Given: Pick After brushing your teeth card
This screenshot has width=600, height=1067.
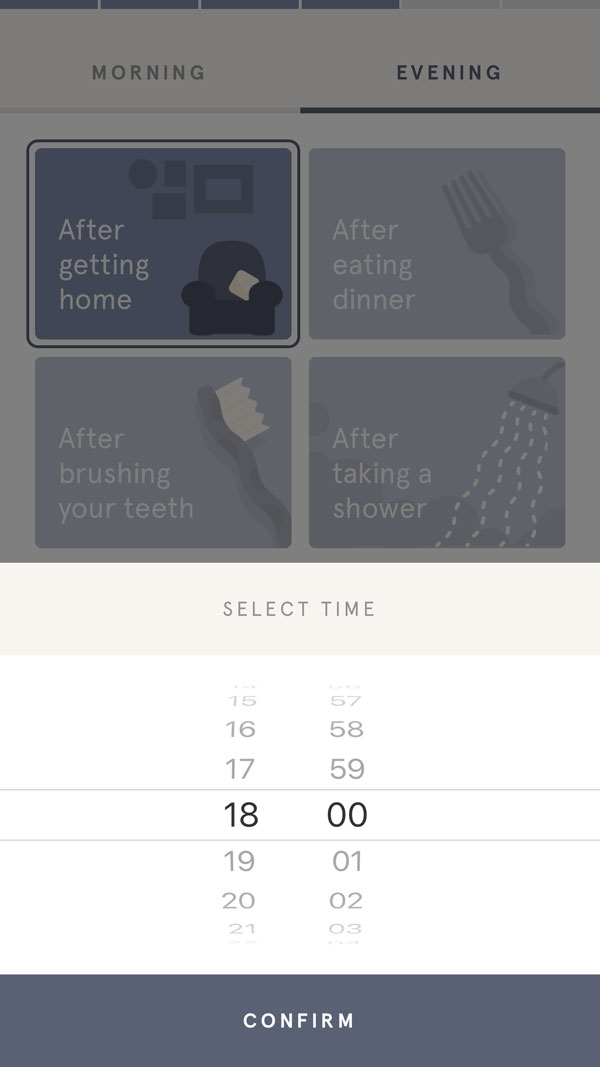Looking at the screenshot, I should click(163, 453).
